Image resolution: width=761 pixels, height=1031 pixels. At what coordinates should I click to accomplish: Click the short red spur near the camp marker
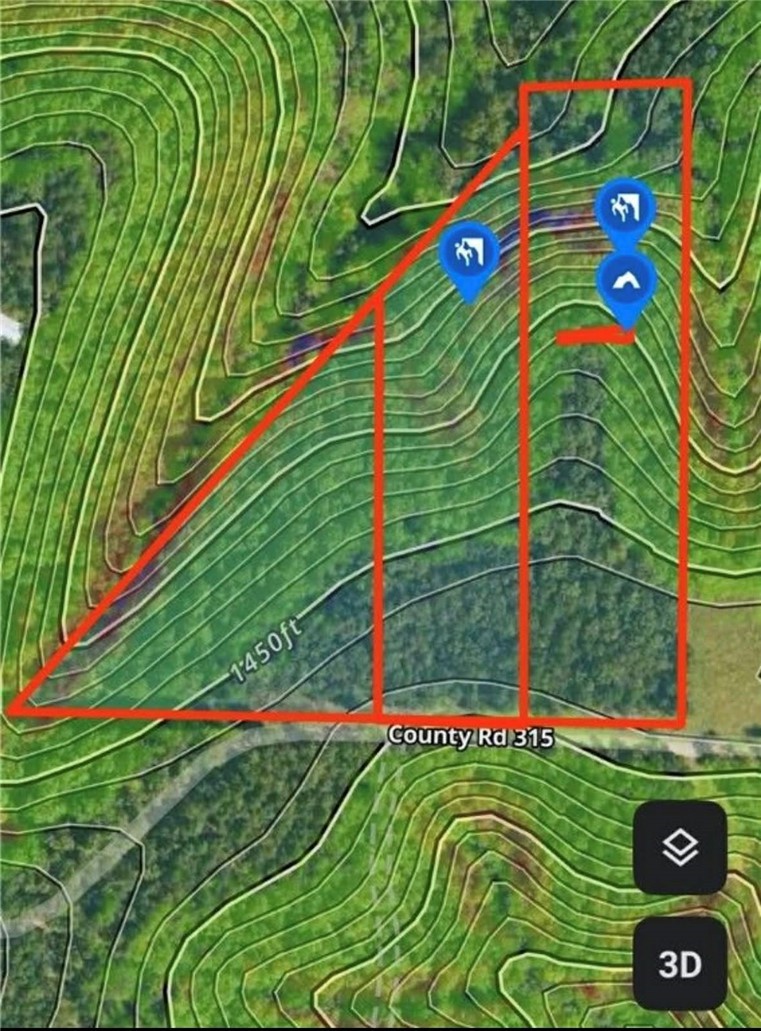(x=595, y=336)
